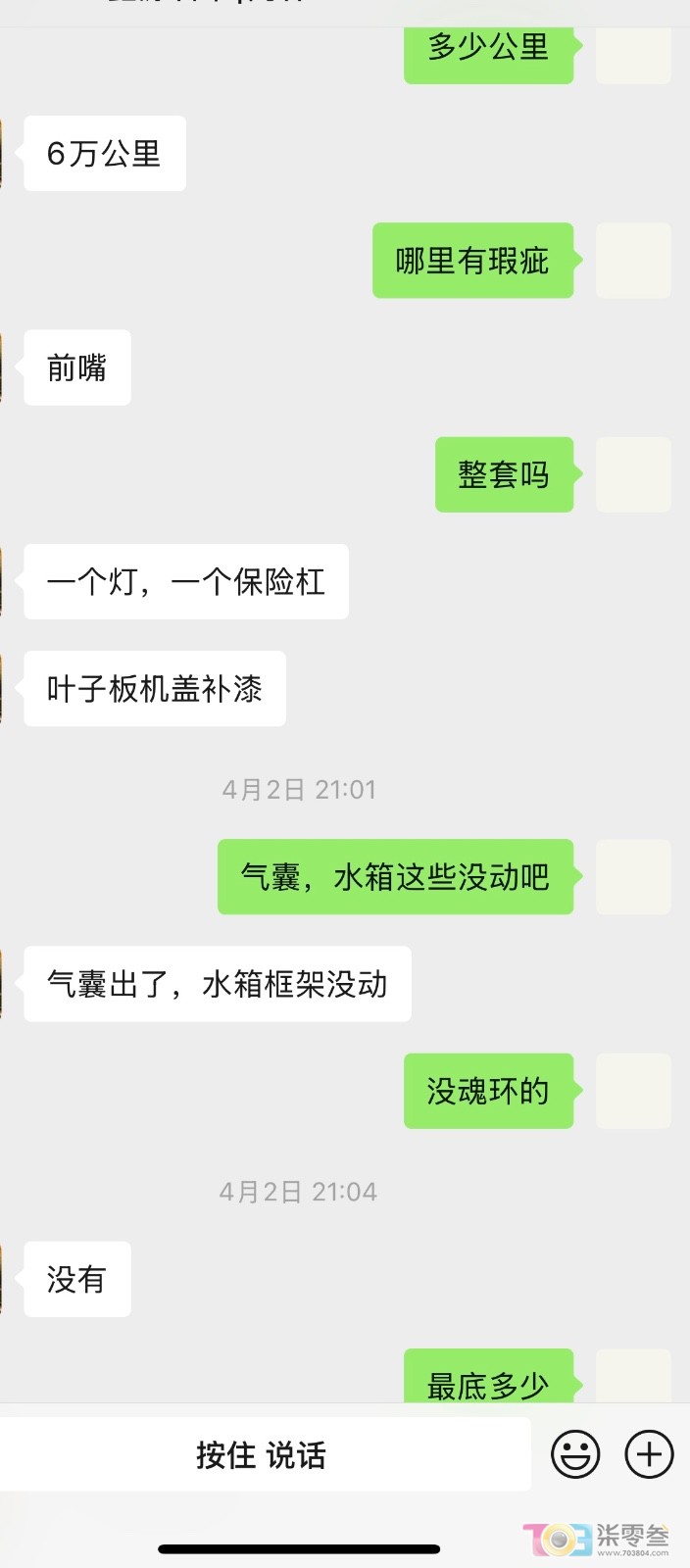This screenshot has height=1568, width=690.
Task: Open the plus attachments menu
Action: 649,1454
